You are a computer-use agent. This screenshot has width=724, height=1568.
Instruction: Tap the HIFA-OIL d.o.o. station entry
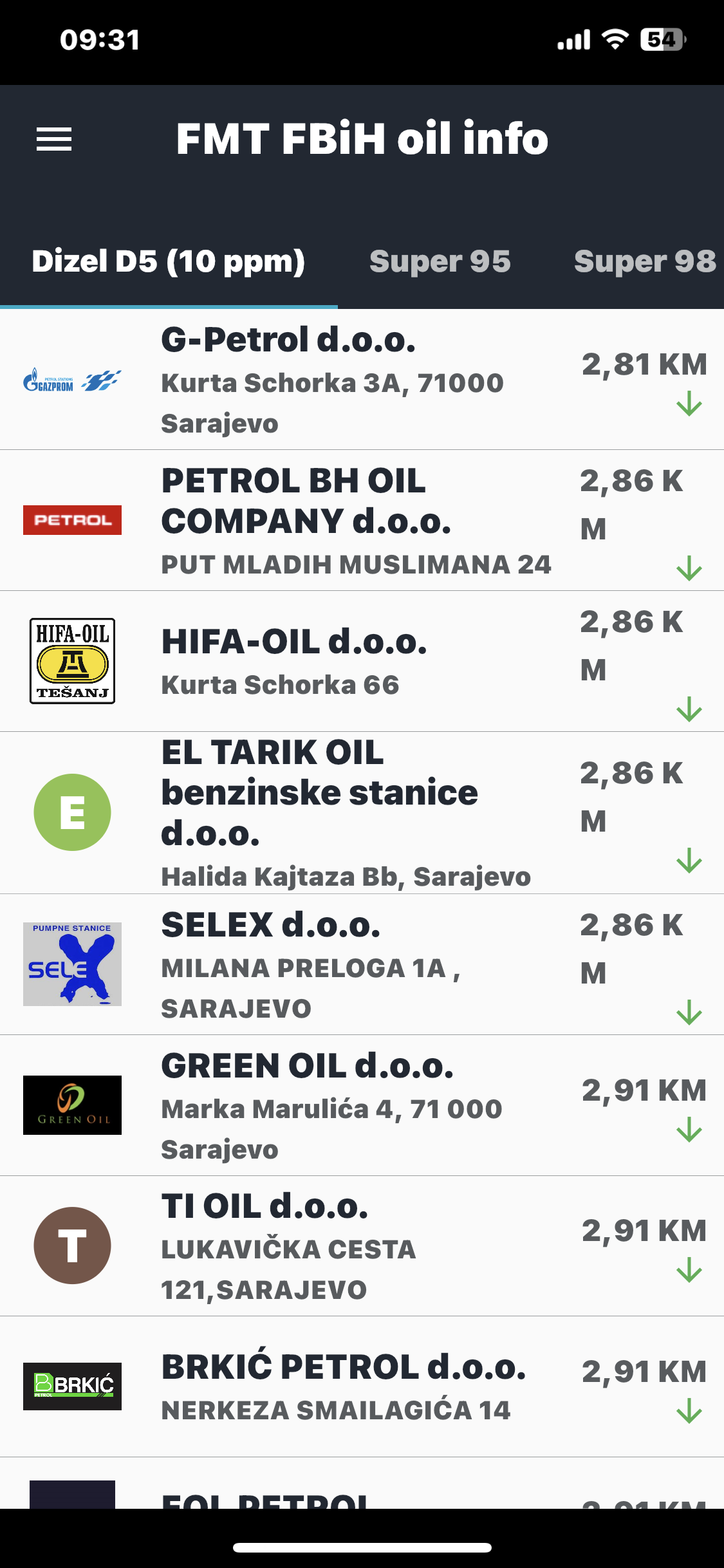click(x=362, y=662)
